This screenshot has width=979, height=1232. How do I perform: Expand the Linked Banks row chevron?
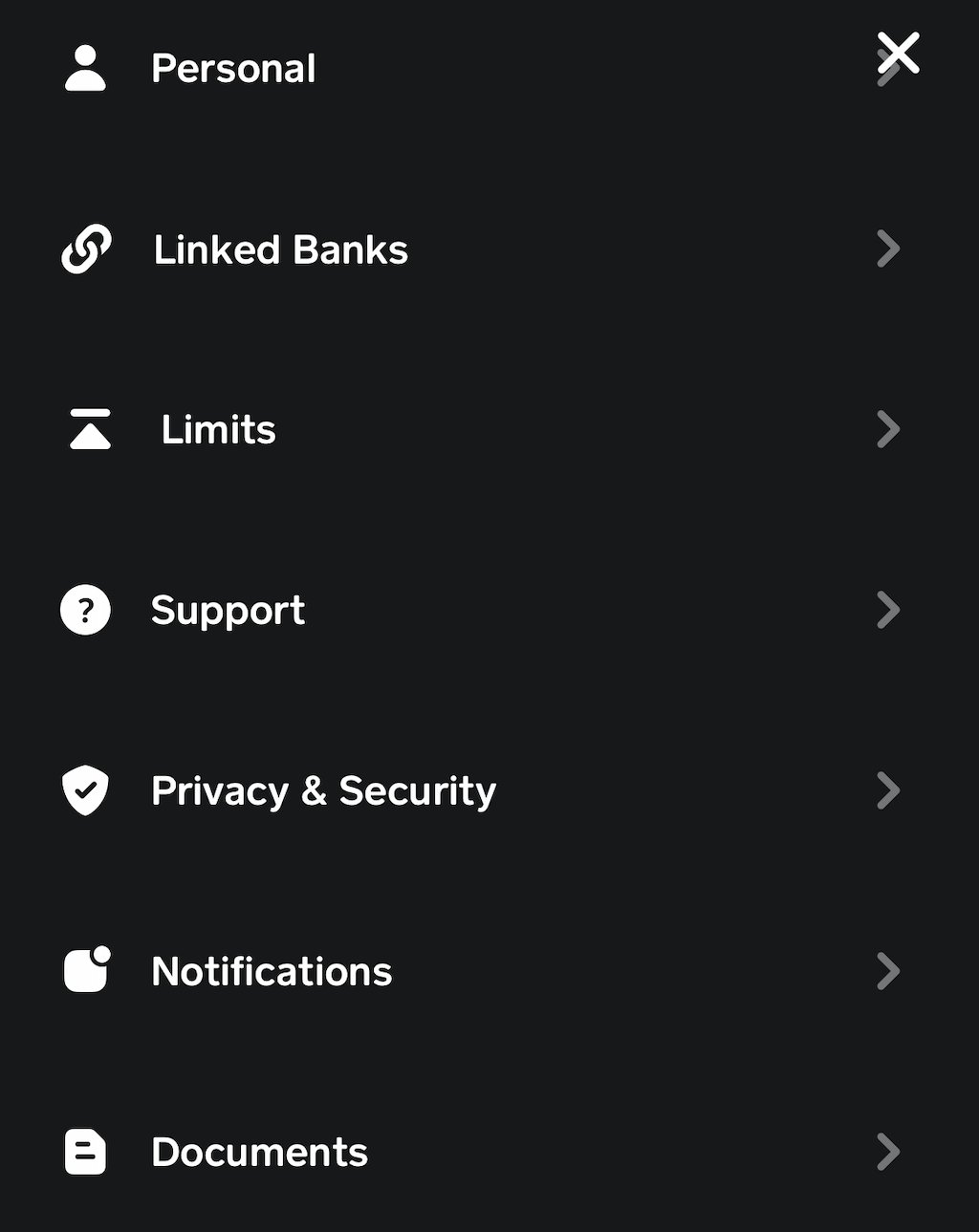point(888,249)
